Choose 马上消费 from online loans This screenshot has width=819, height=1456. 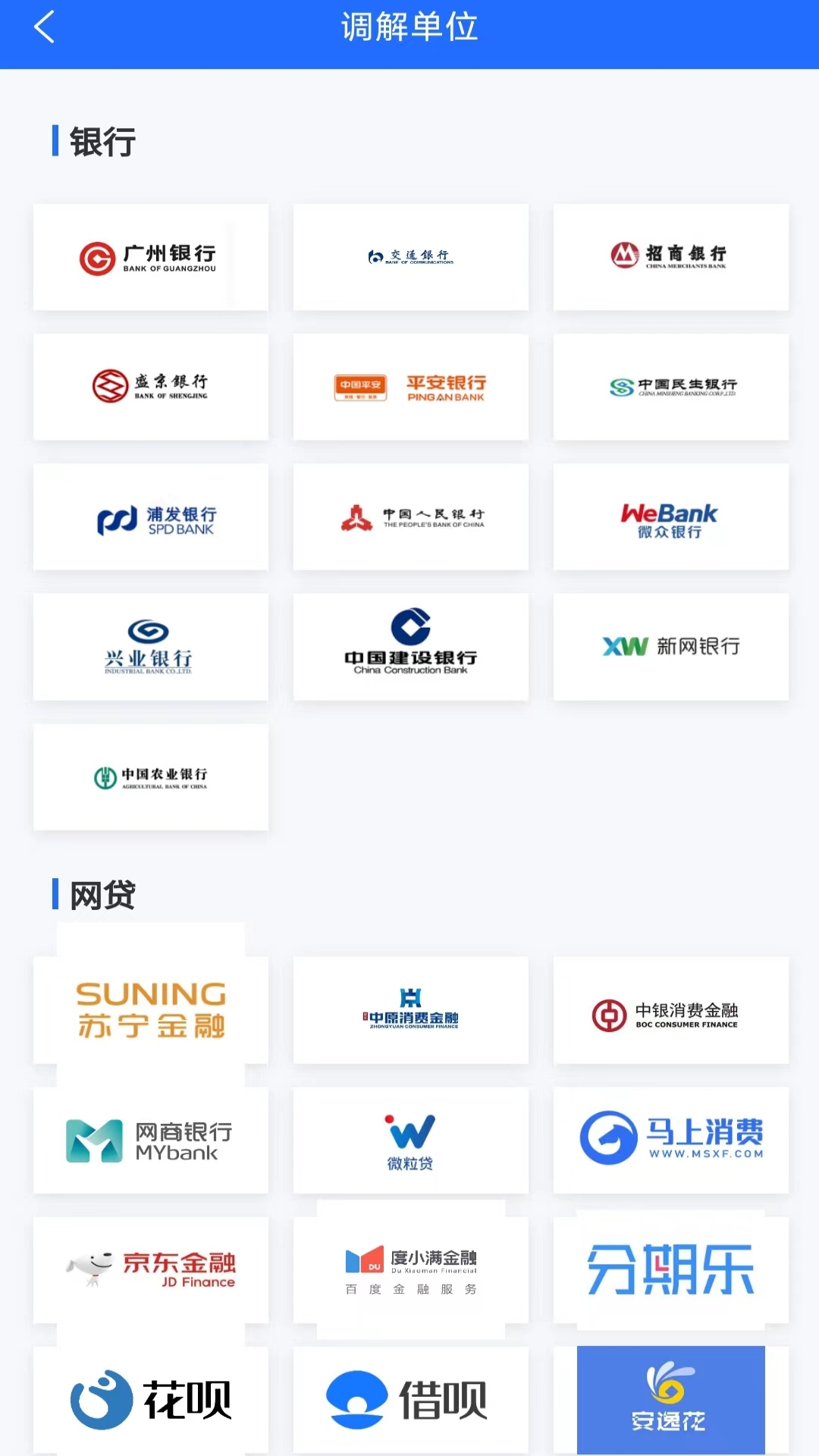pyautogui.click(x=671, y=1141)
